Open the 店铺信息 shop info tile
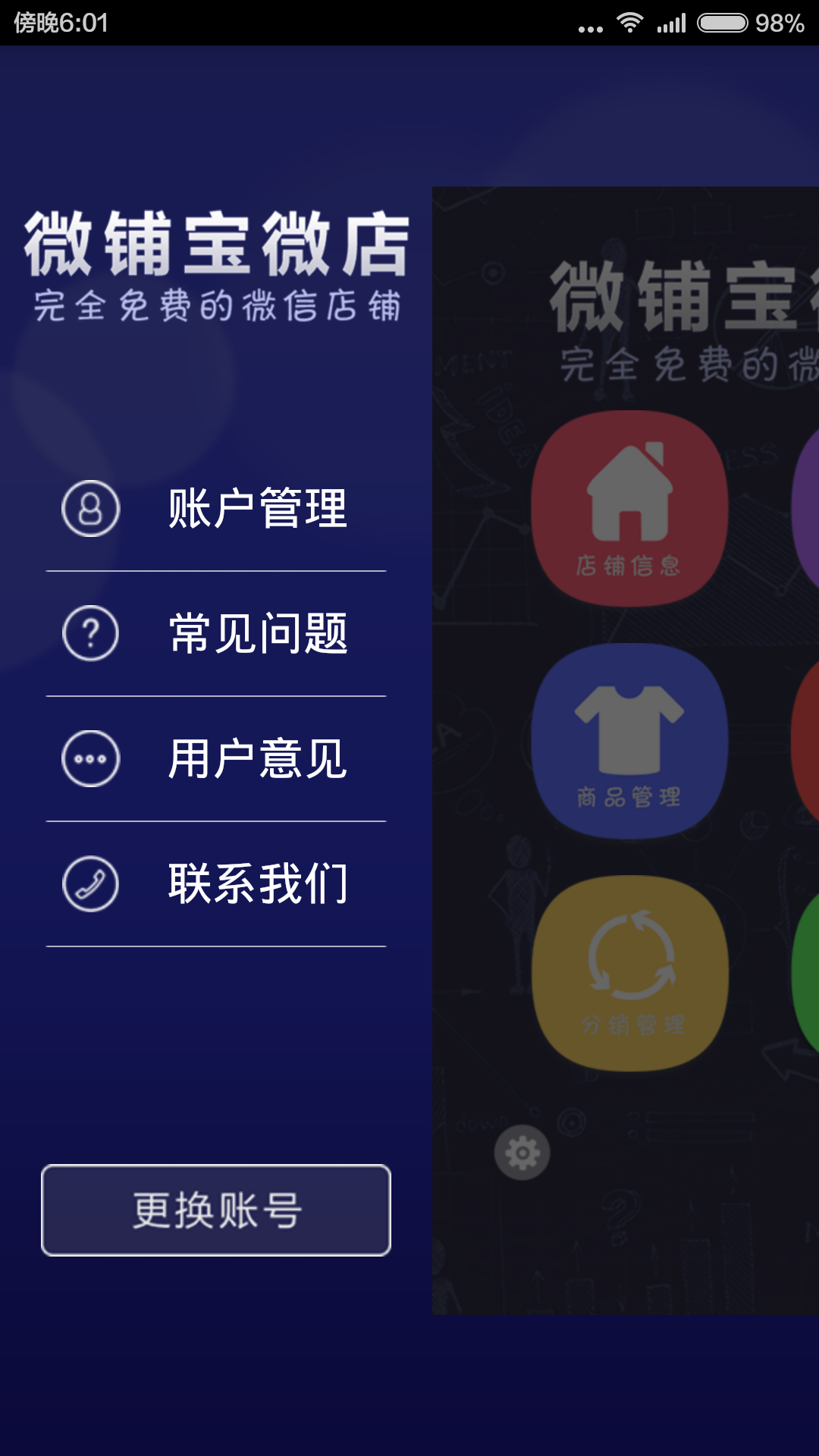The image size is (819, 1456). (x=629, y=508)
